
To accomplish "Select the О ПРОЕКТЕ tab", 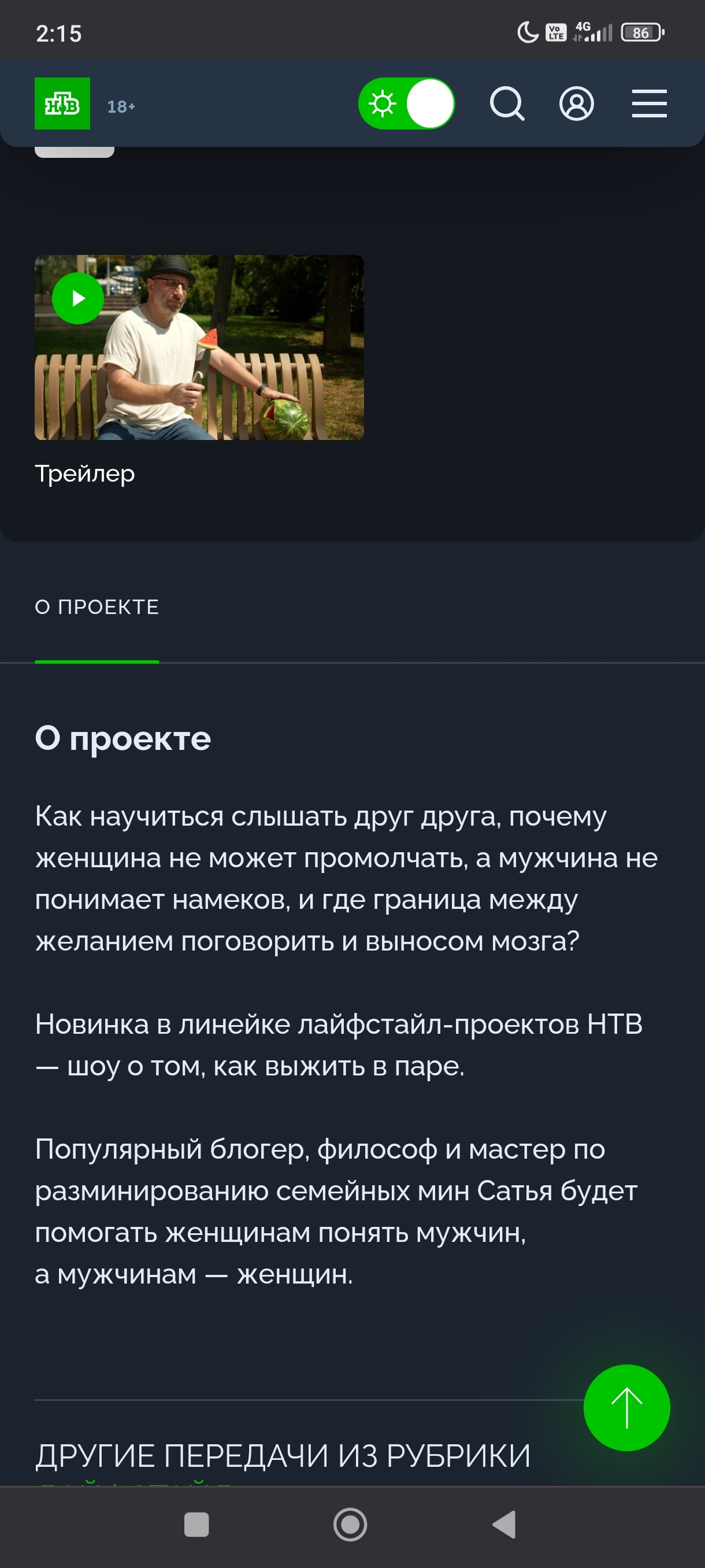I will [x=97, y=607].
